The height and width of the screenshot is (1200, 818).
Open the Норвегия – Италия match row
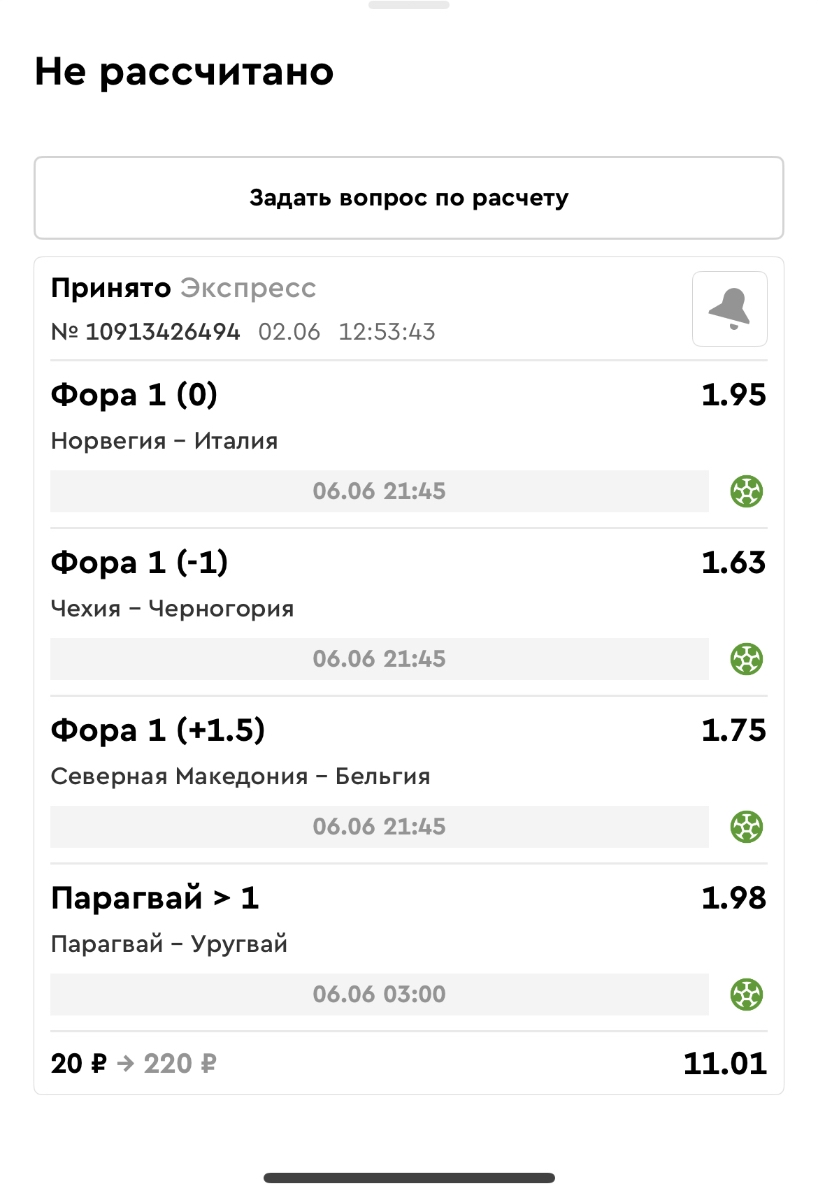pyautogui.click(x=408, y=441)
